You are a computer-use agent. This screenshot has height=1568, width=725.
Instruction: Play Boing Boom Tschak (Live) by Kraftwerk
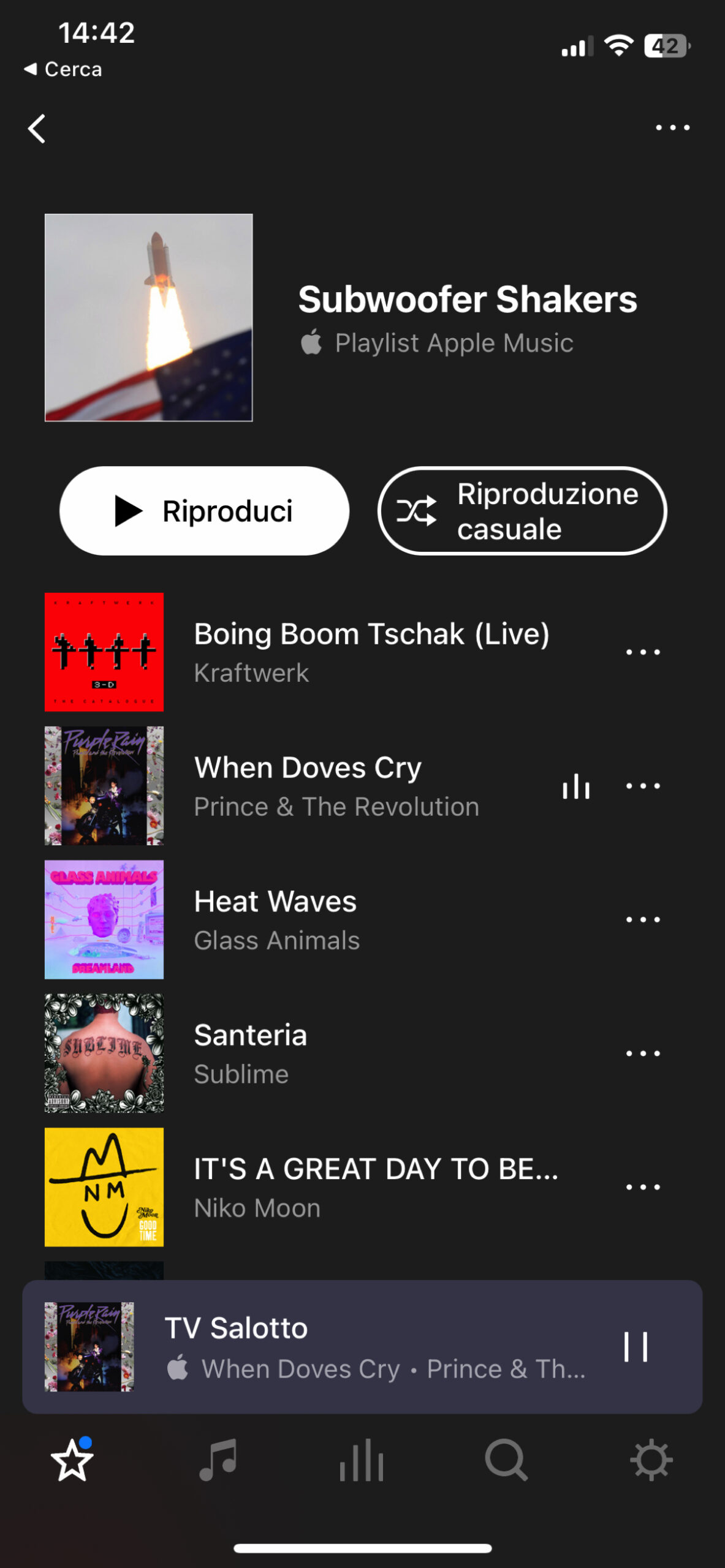coord(371,652)
